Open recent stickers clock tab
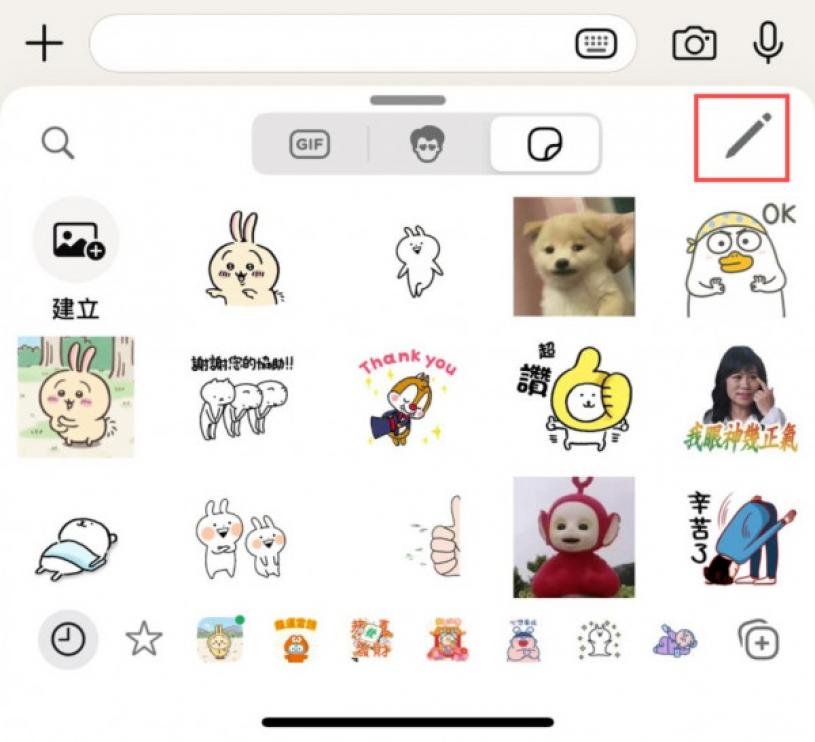 click(68, 639)
